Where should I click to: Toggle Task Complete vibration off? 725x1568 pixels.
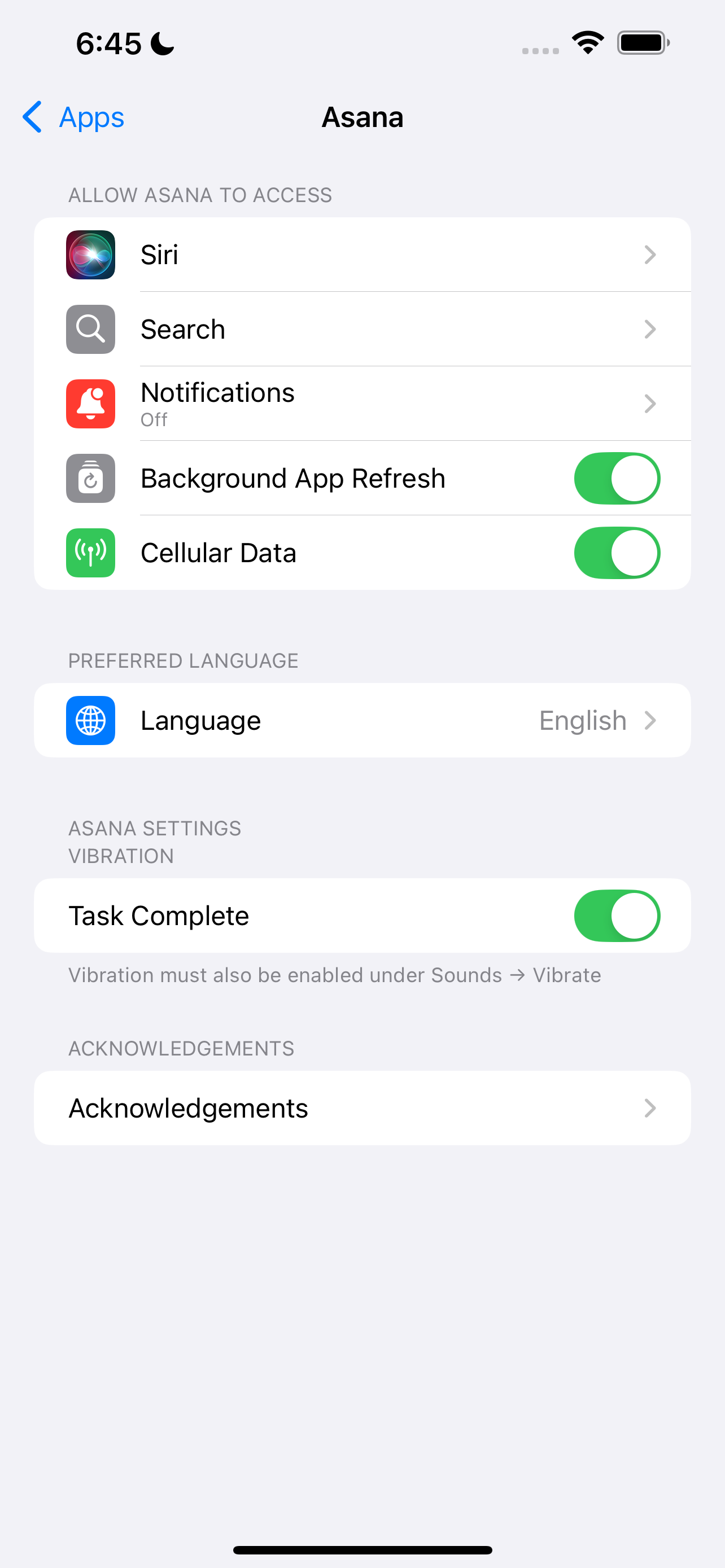coord(616,916)
